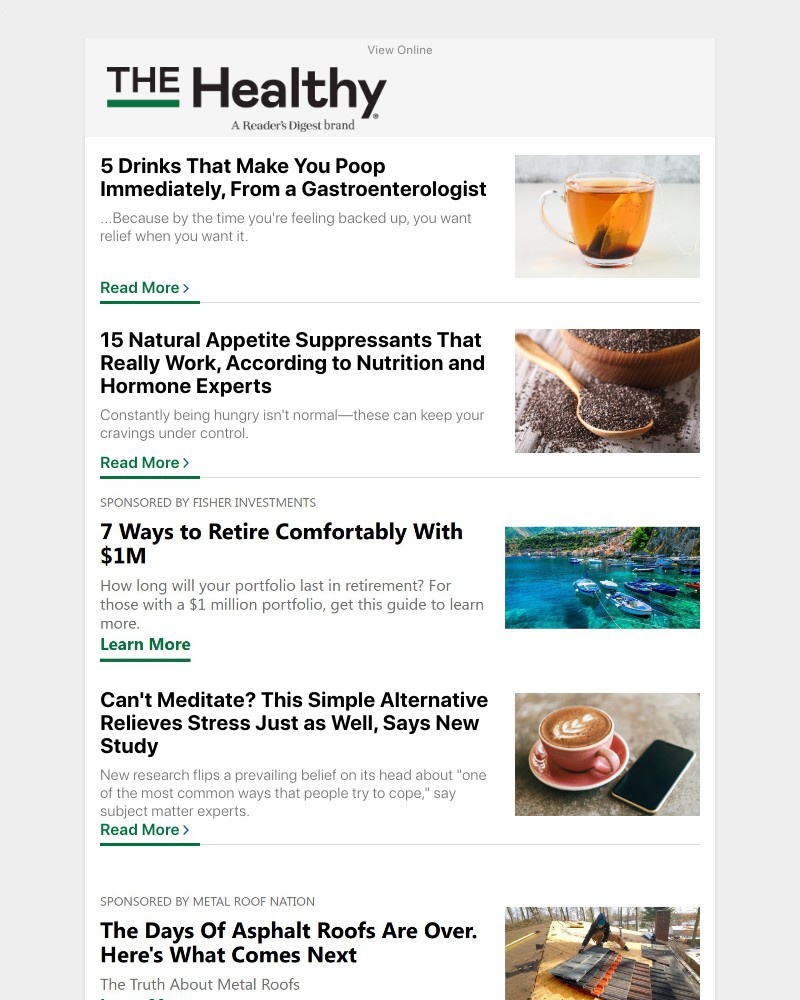
Task: Click the Reader's Digest brand tagline under logo
Action: [292, 125]
